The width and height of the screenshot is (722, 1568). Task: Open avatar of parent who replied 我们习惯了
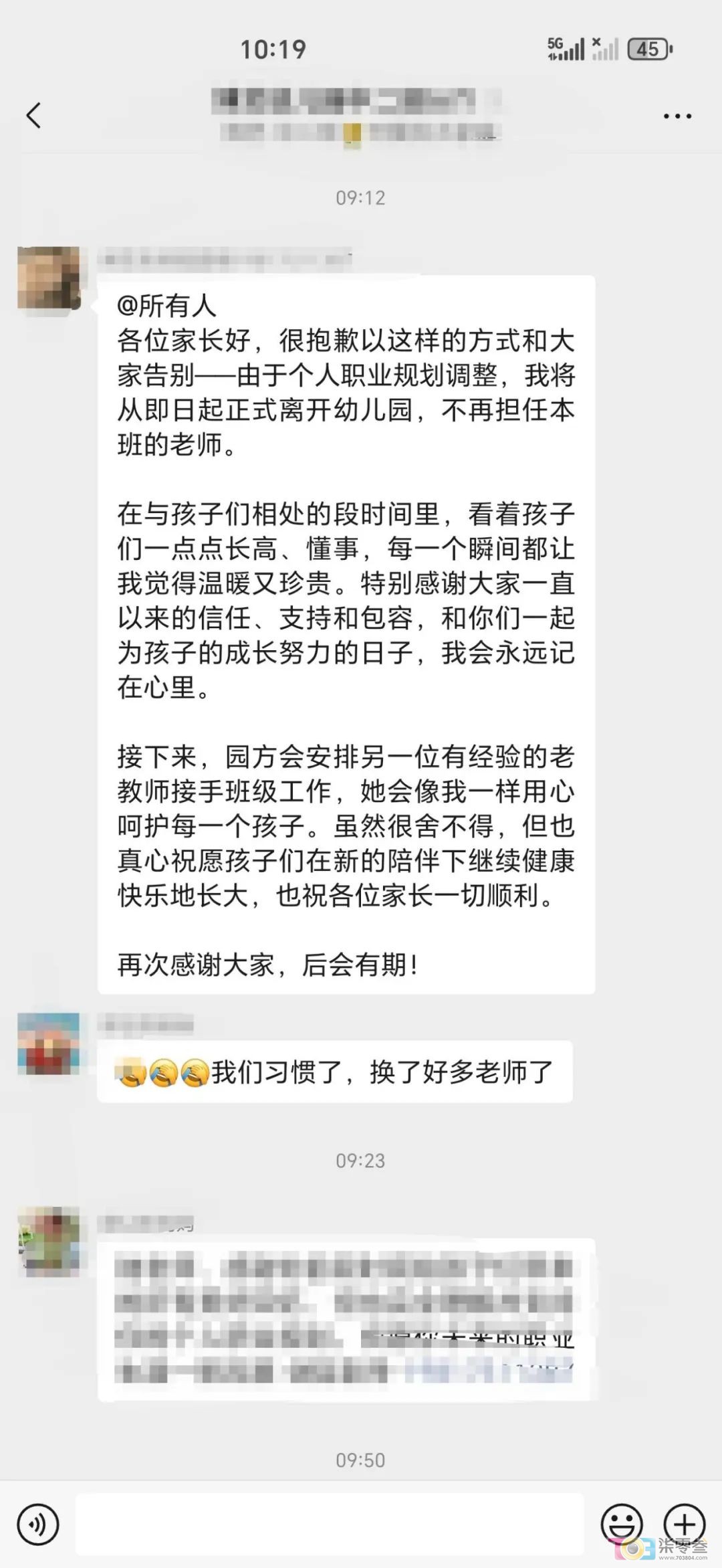[49, 1044]
